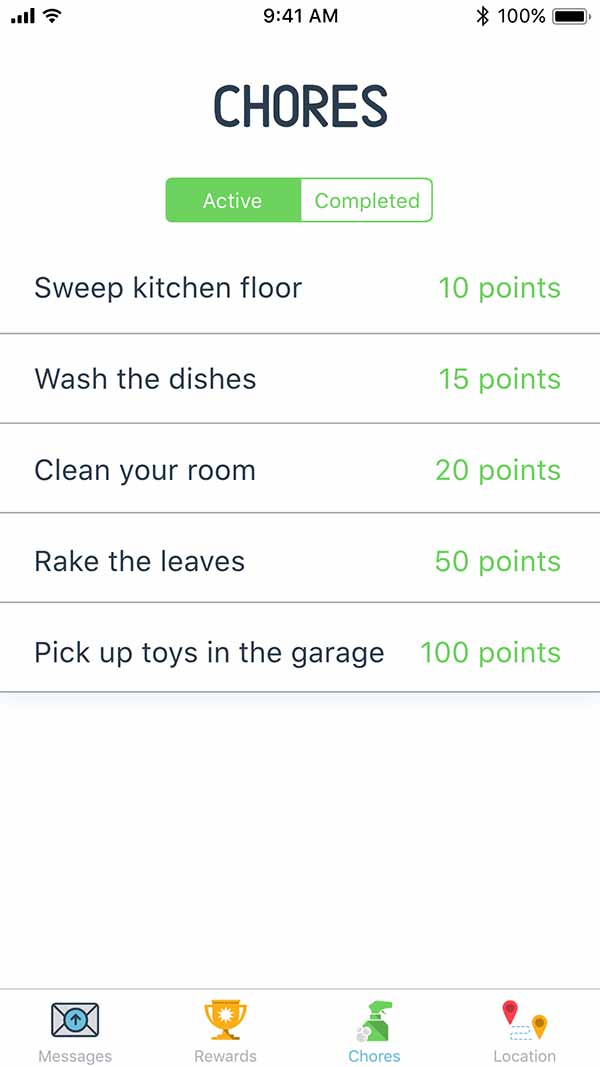
Task: Switch to the Rewards tab
Action: (x=225, y=1030)
